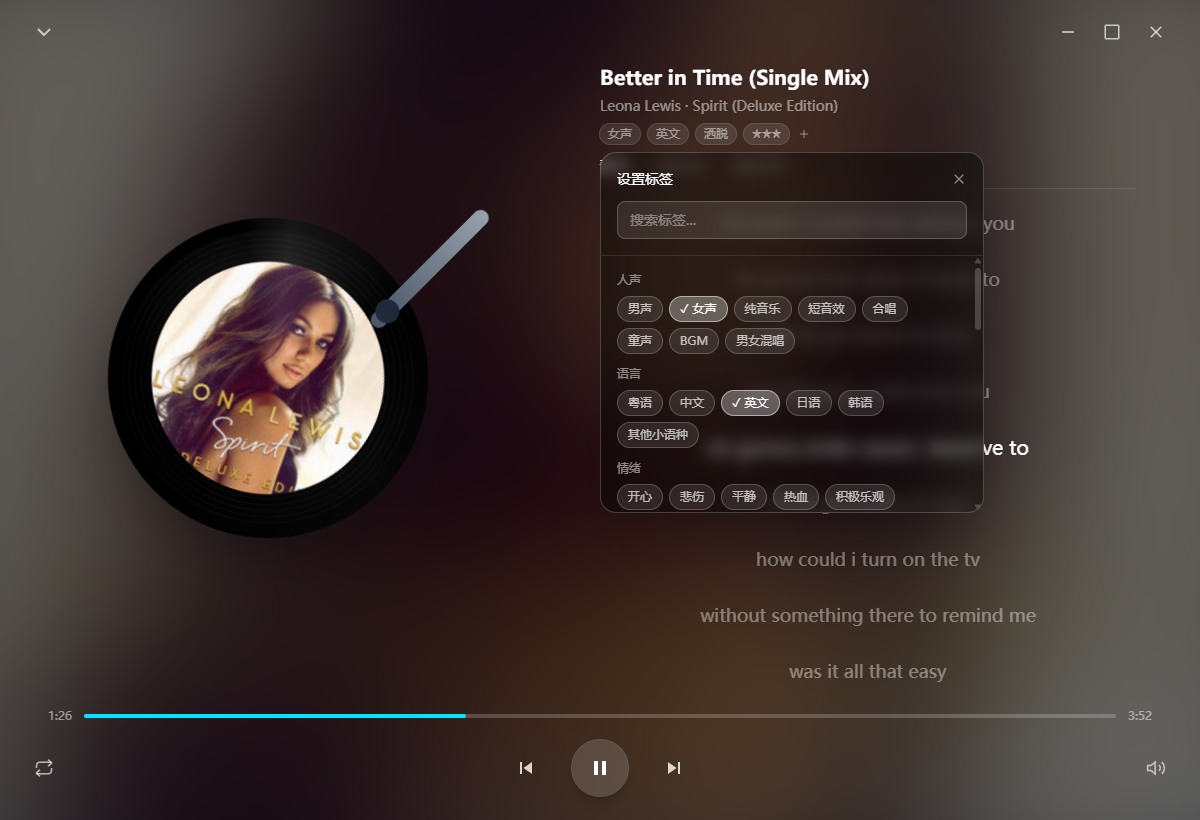
Task: Pick the 开心 mood tag
Action: pos(640,497)
